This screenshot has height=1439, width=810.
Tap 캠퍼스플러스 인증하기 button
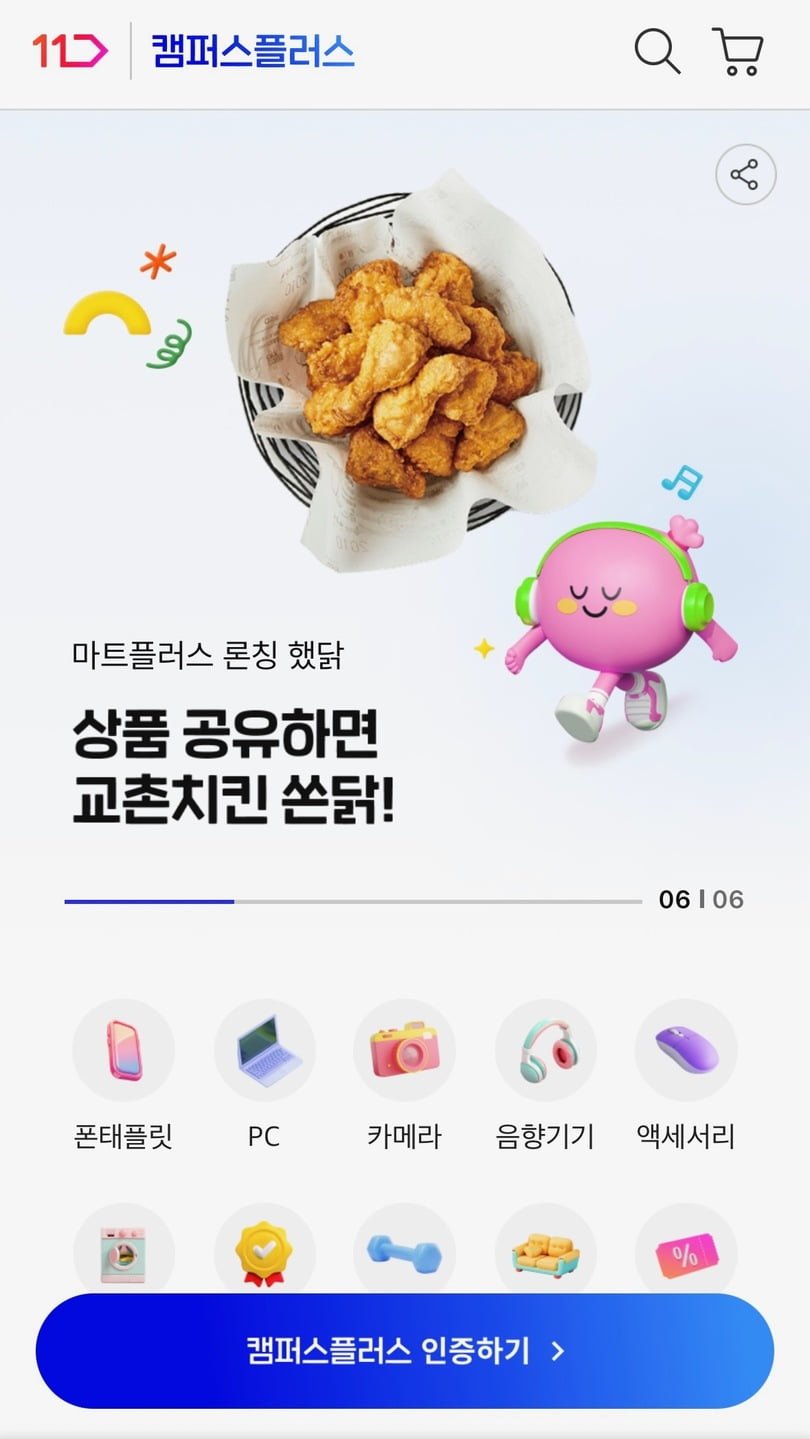pyautogui.click(x=405, y=1351)
